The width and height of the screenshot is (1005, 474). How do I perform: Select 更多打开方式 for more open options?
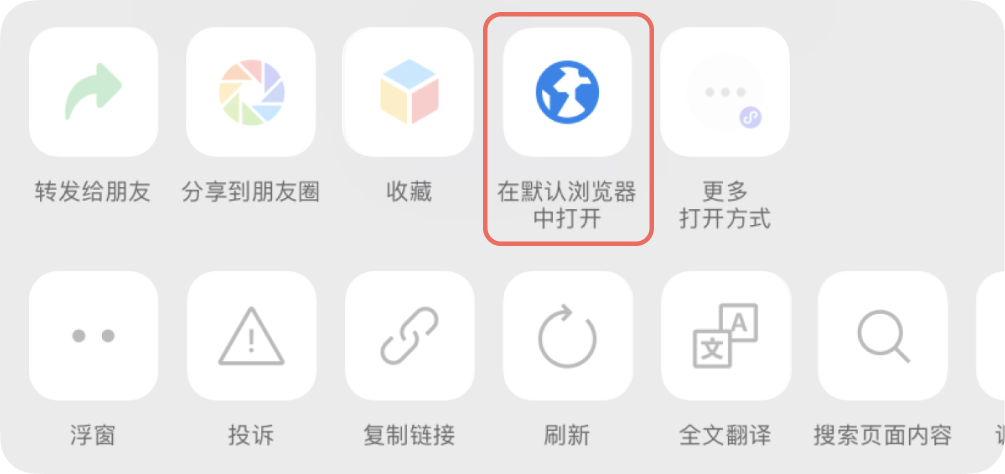pos(725,92)
